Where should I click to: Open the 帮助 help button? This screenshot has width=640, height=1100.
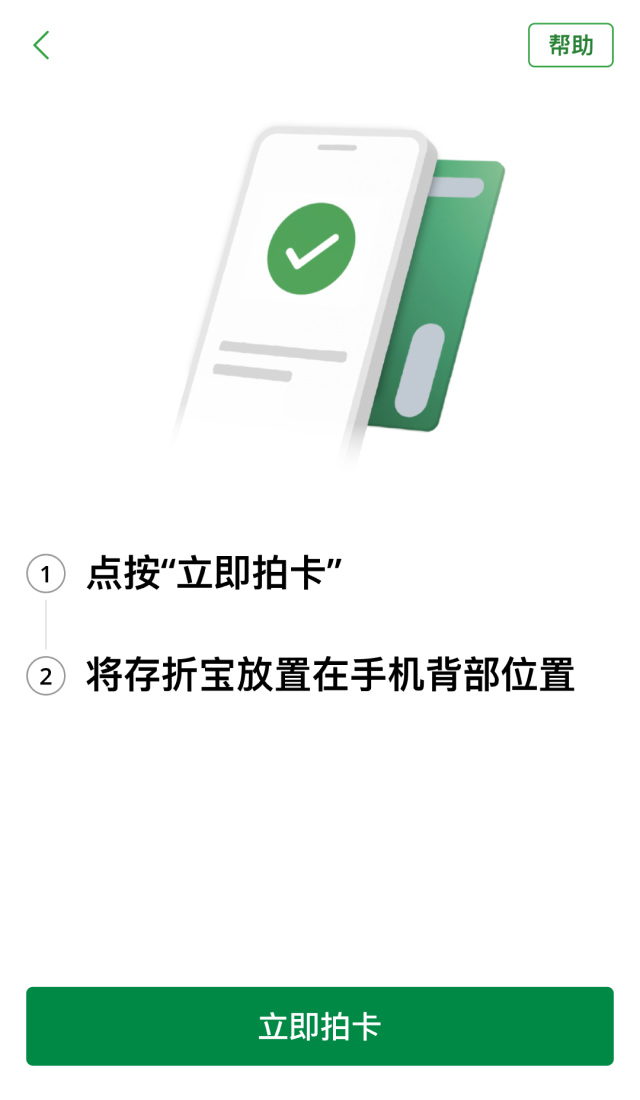coord(570,45)
